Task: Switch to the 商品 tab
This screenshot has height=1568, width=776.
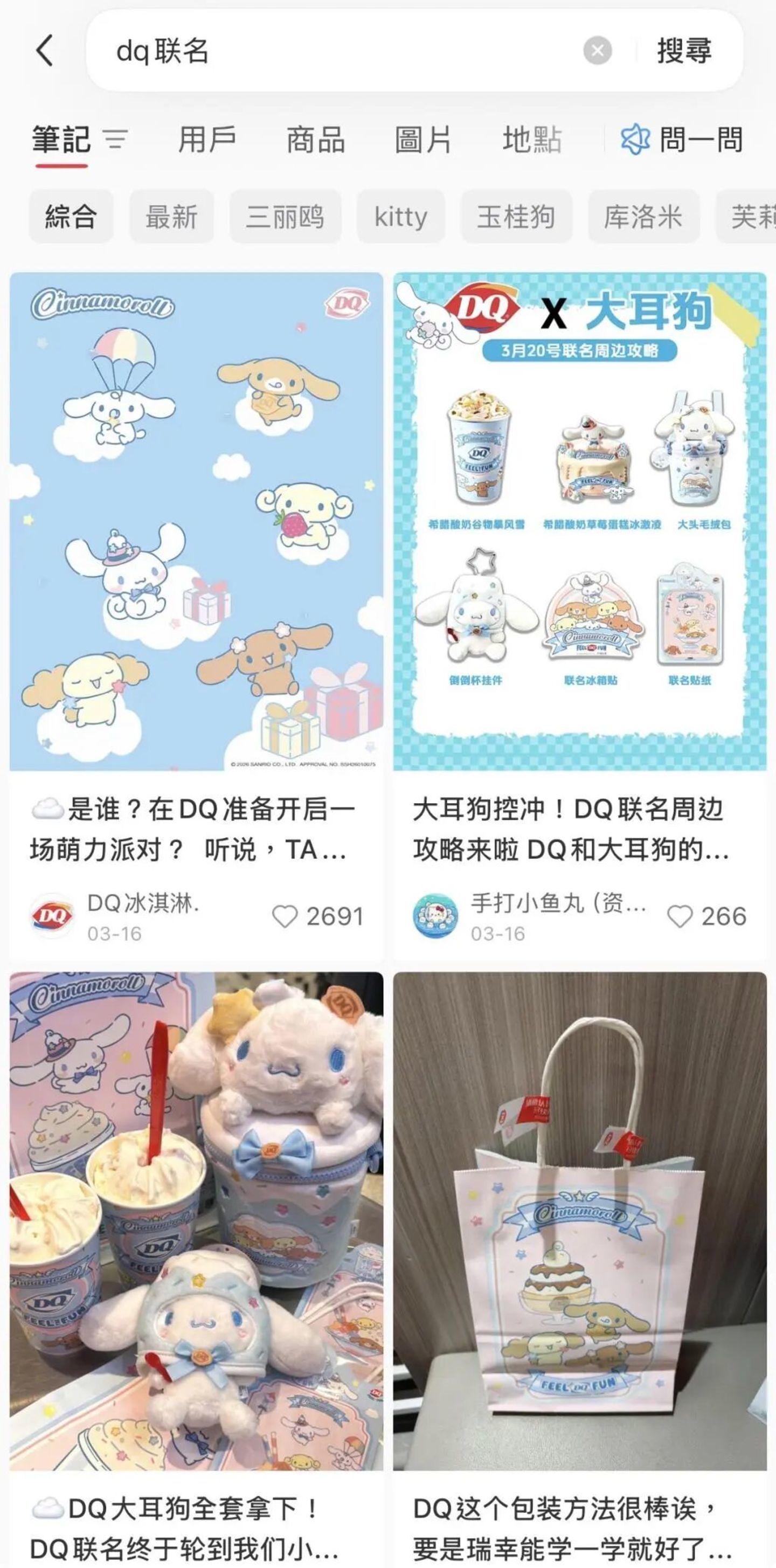Action: pyautogui.click(x=315, y=140)
